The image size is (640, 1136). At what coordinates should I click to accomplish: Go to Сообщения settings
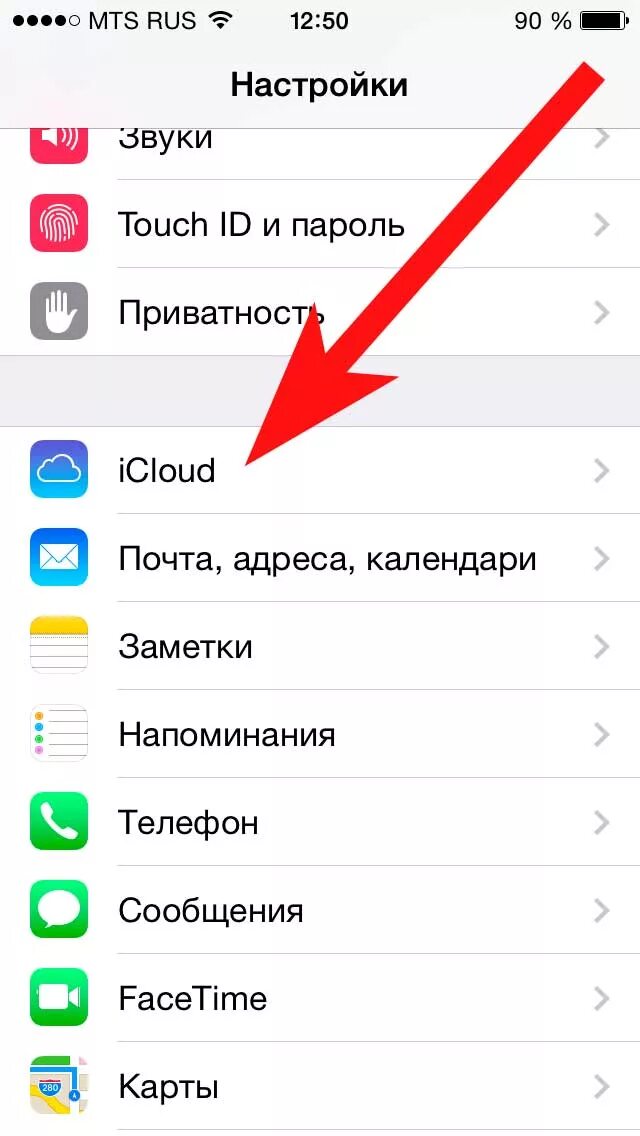(320, 910)
